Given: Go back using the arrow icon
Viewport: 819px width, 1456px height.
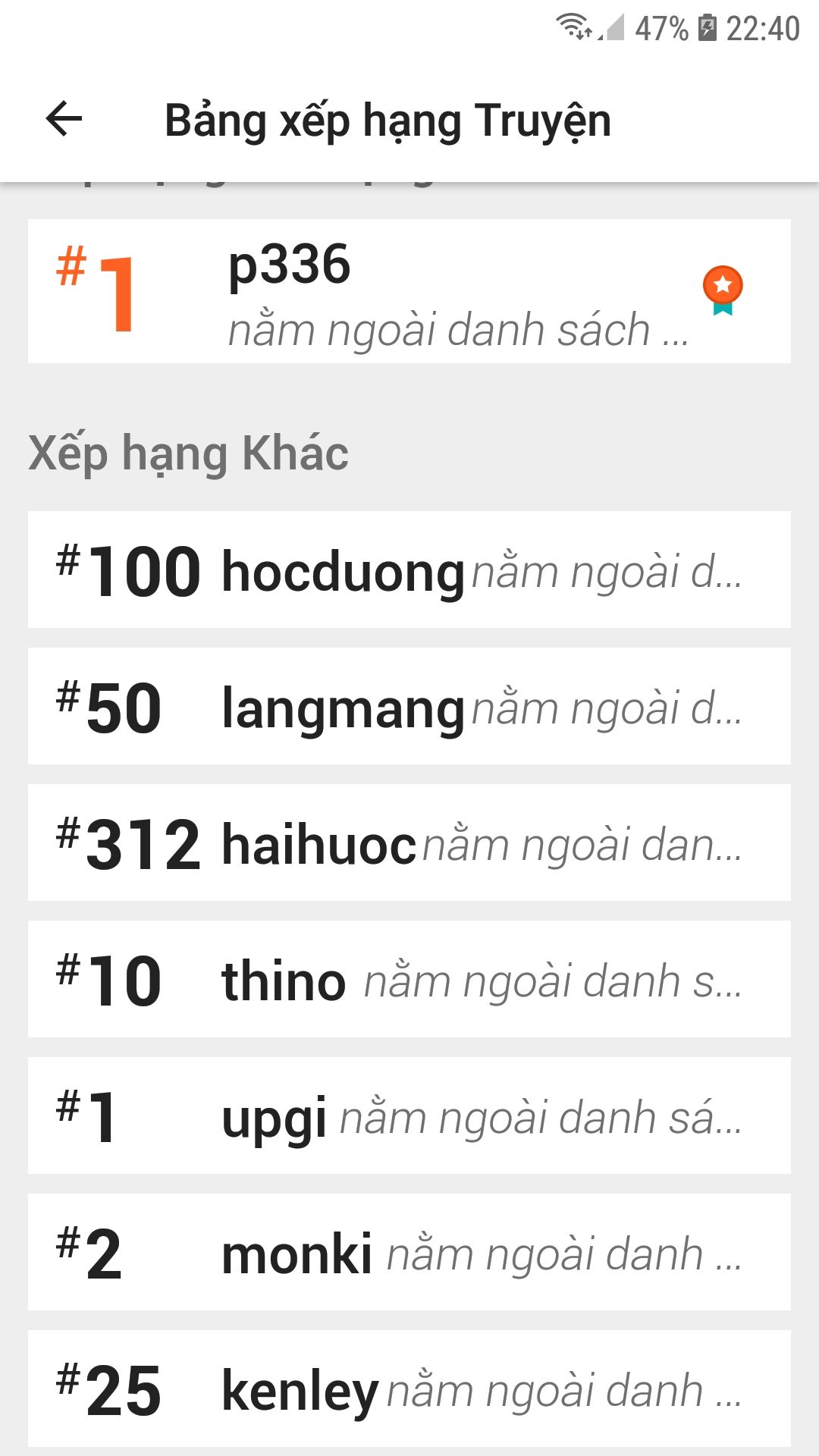Looking at the screenshot, I should tap(64, 120).
